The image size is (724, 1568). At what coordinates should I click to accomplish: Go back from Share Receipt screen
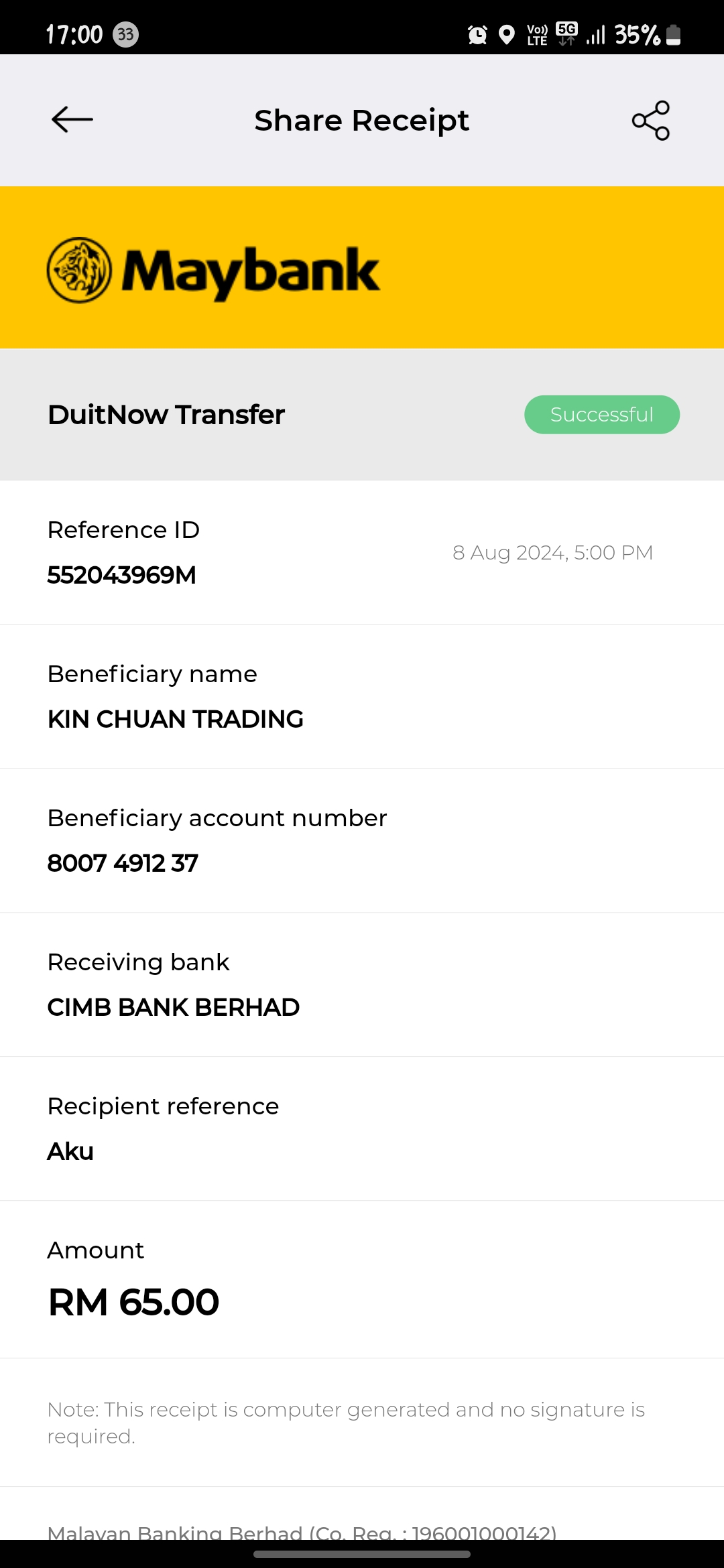(x=72, y=120)
